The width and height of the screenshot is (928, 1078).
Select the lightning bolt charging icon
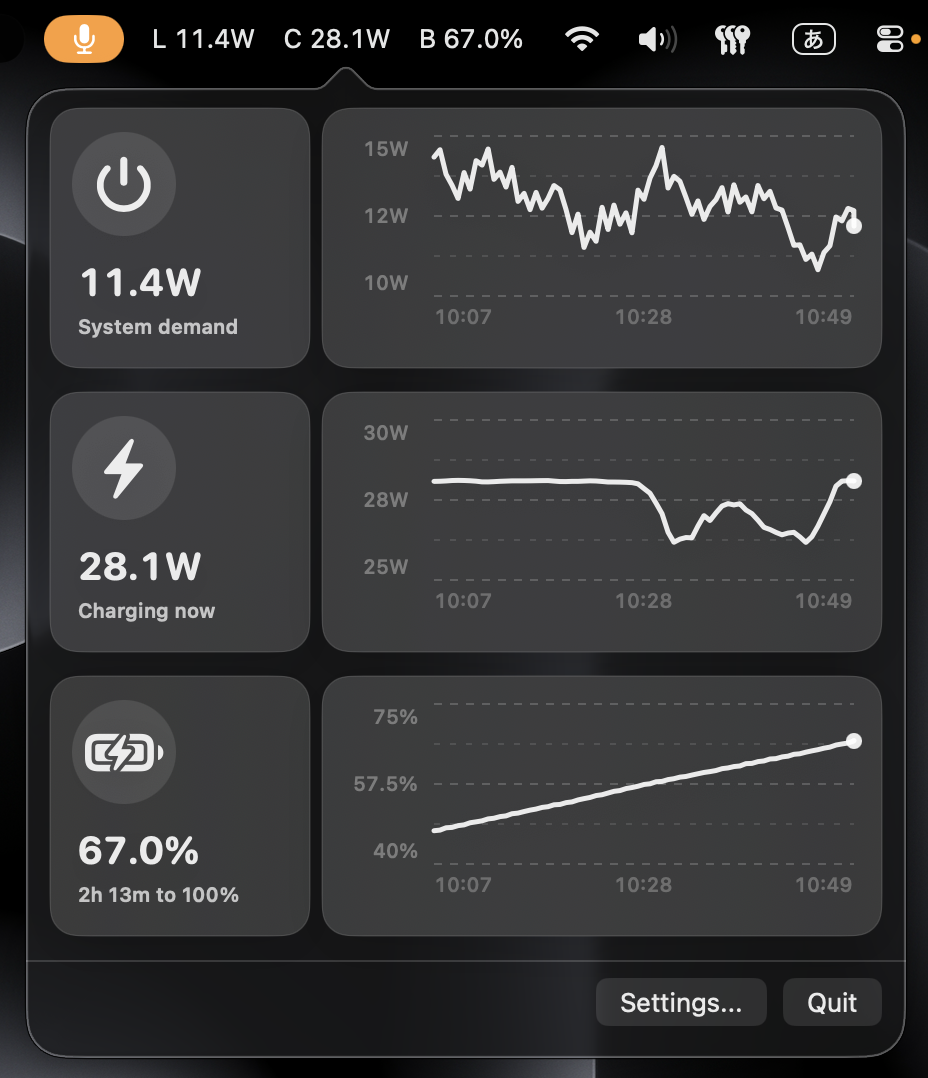(x=123, y=468)
